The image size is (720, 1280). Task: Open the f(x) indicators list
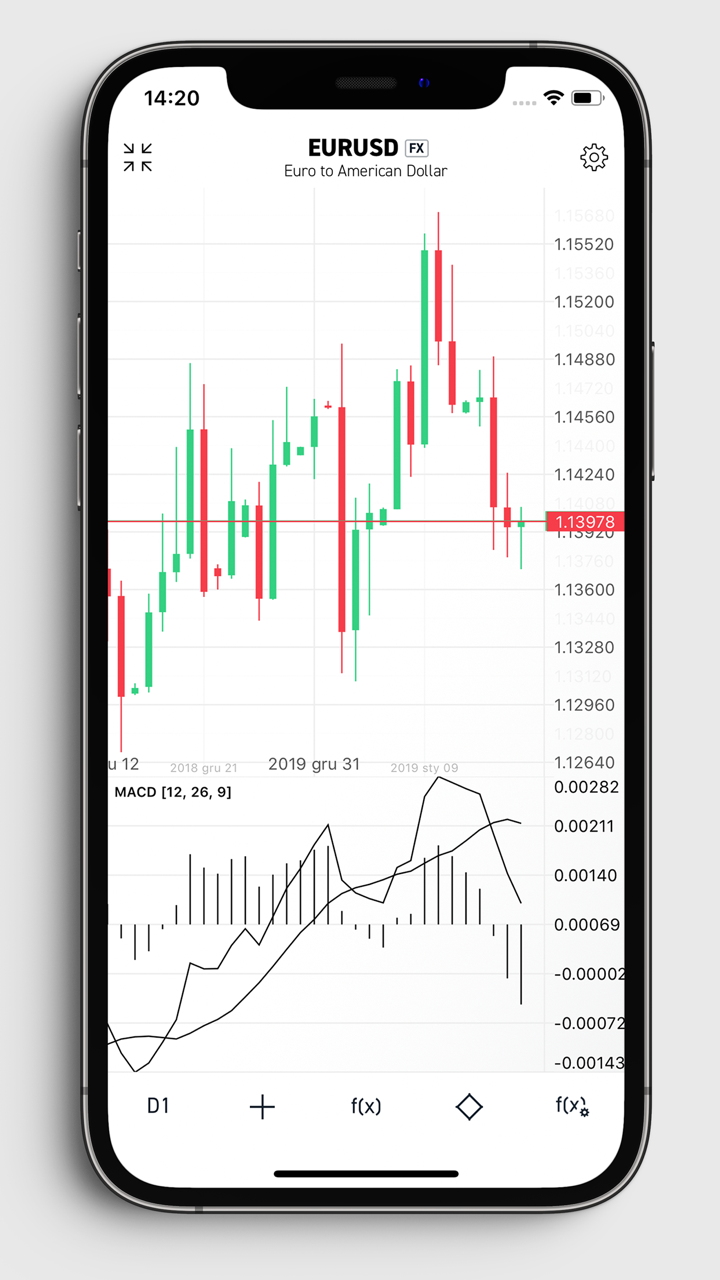coord(366,1106)
